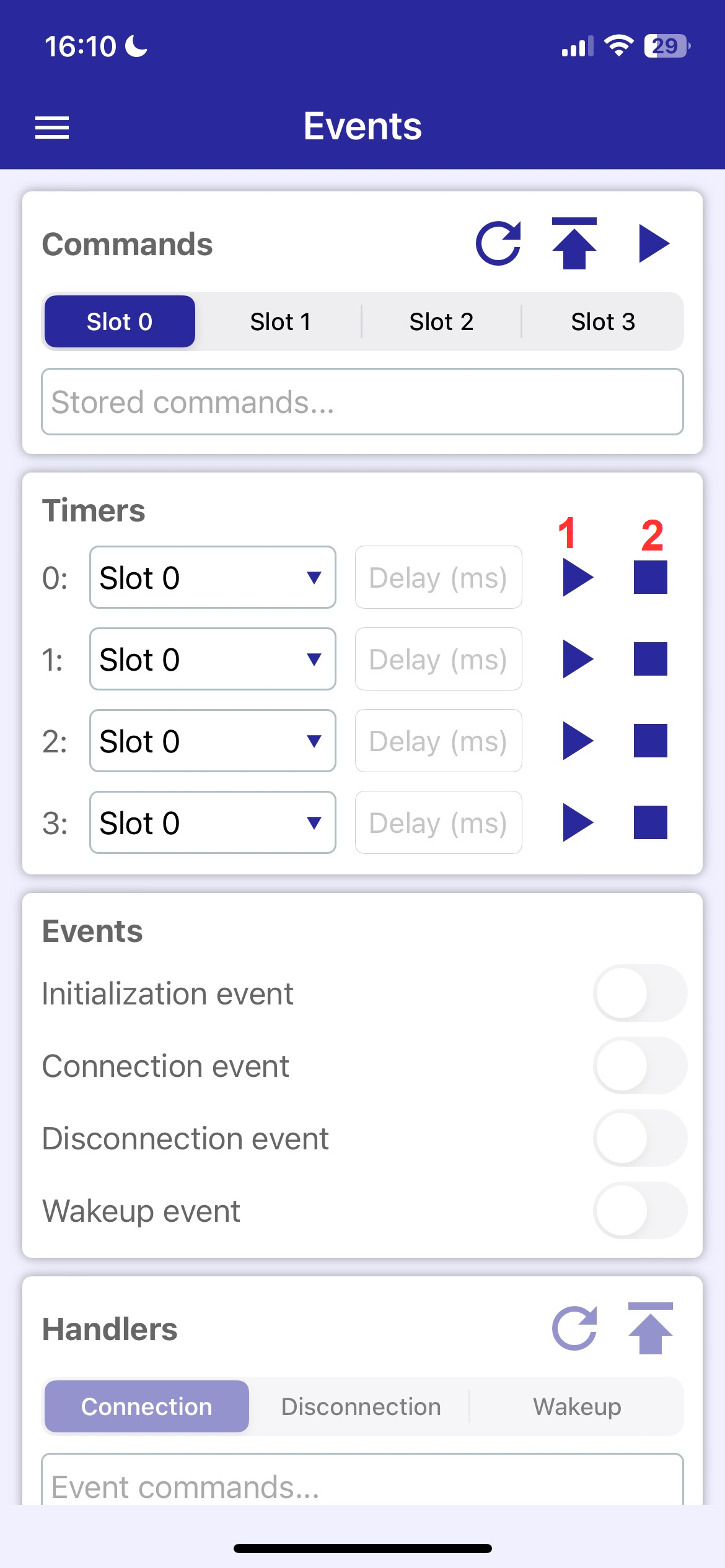
Task: Select the Slot 3 segment
Action: click(602, 322)
